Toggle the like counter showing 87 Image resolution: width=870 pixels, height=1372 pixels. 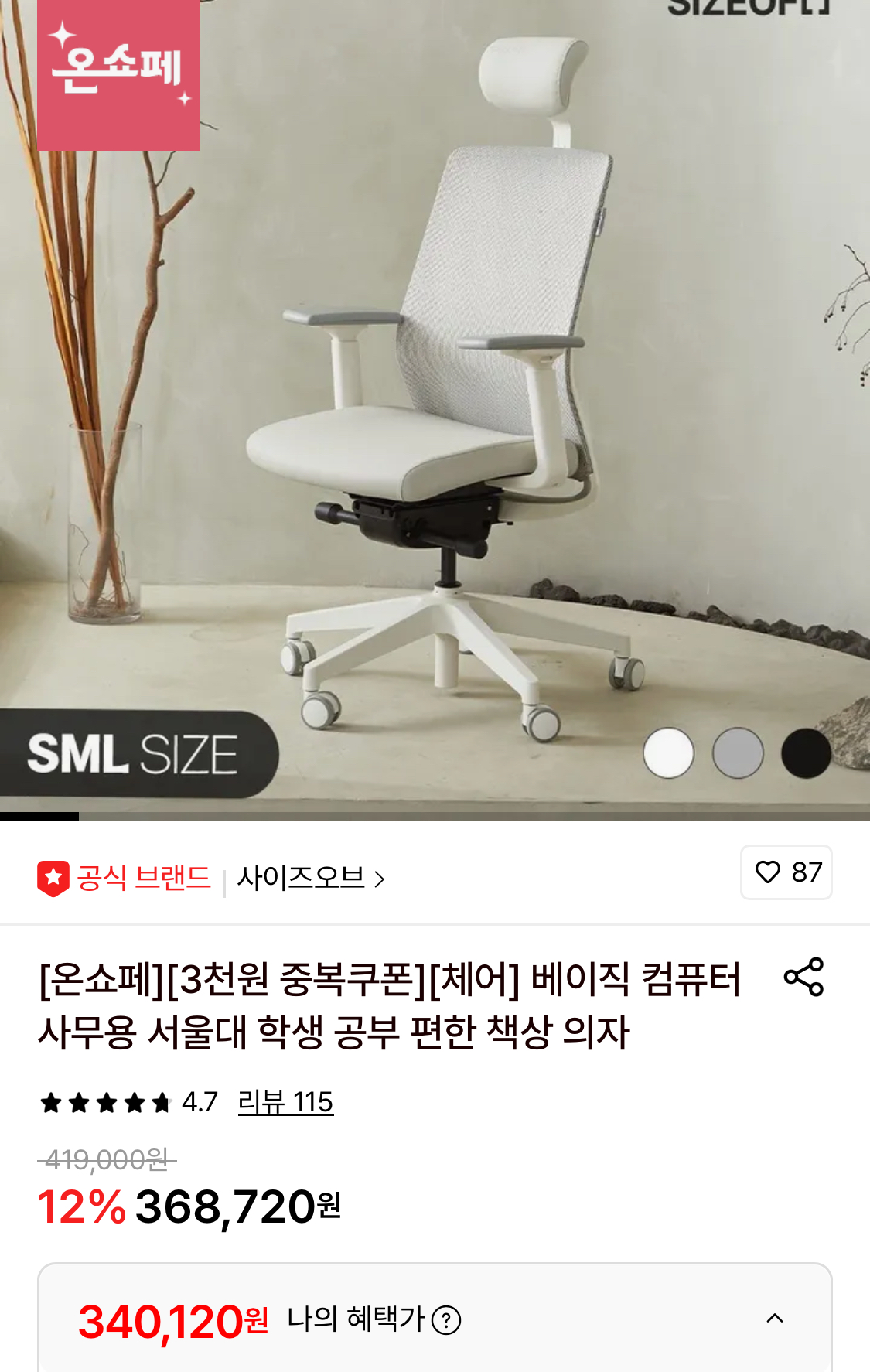(787, 873)
